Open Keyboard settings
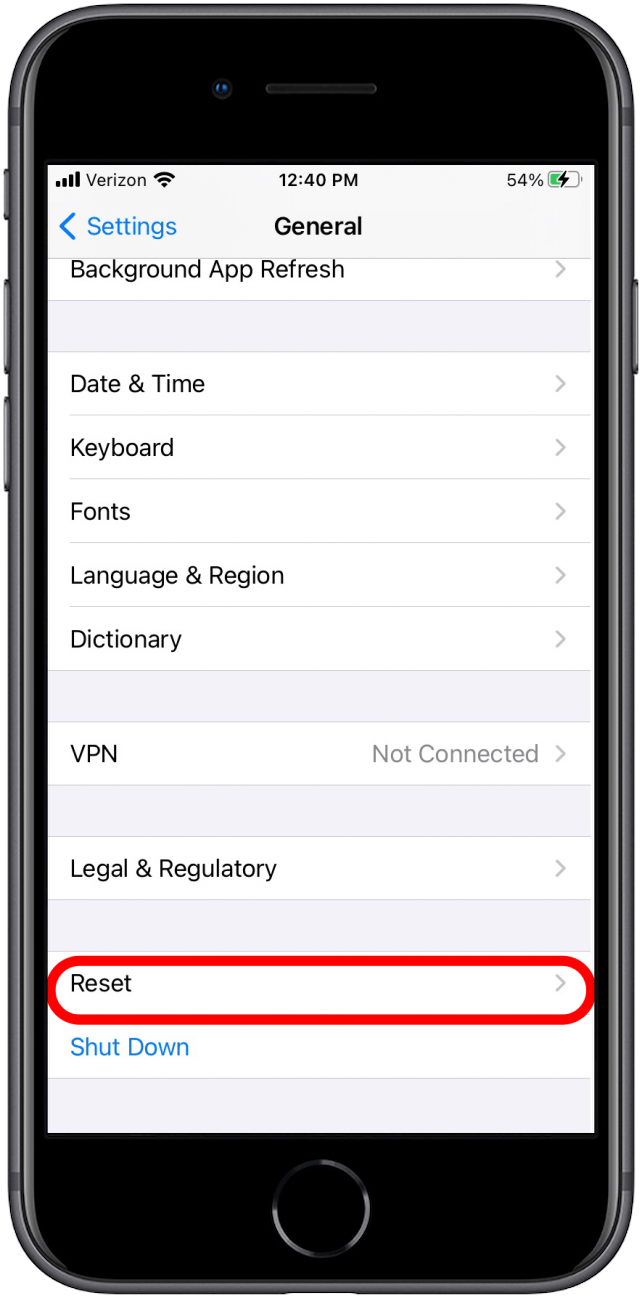Viewport: 642px width, 1298px height. pyautogui.click(x=318, y=448)
